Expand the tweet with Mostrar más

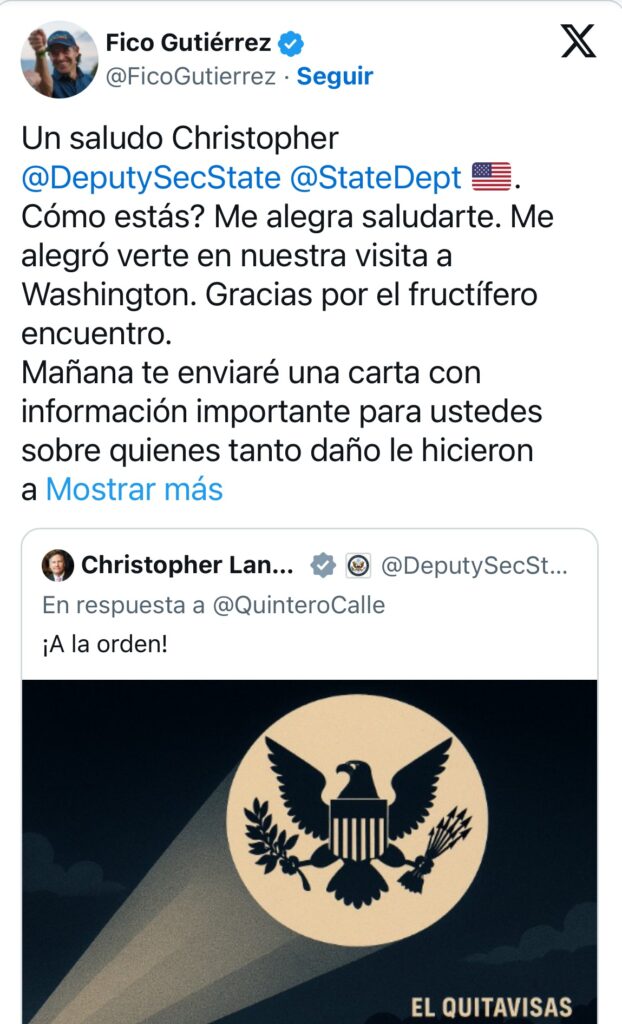[134, 489]
